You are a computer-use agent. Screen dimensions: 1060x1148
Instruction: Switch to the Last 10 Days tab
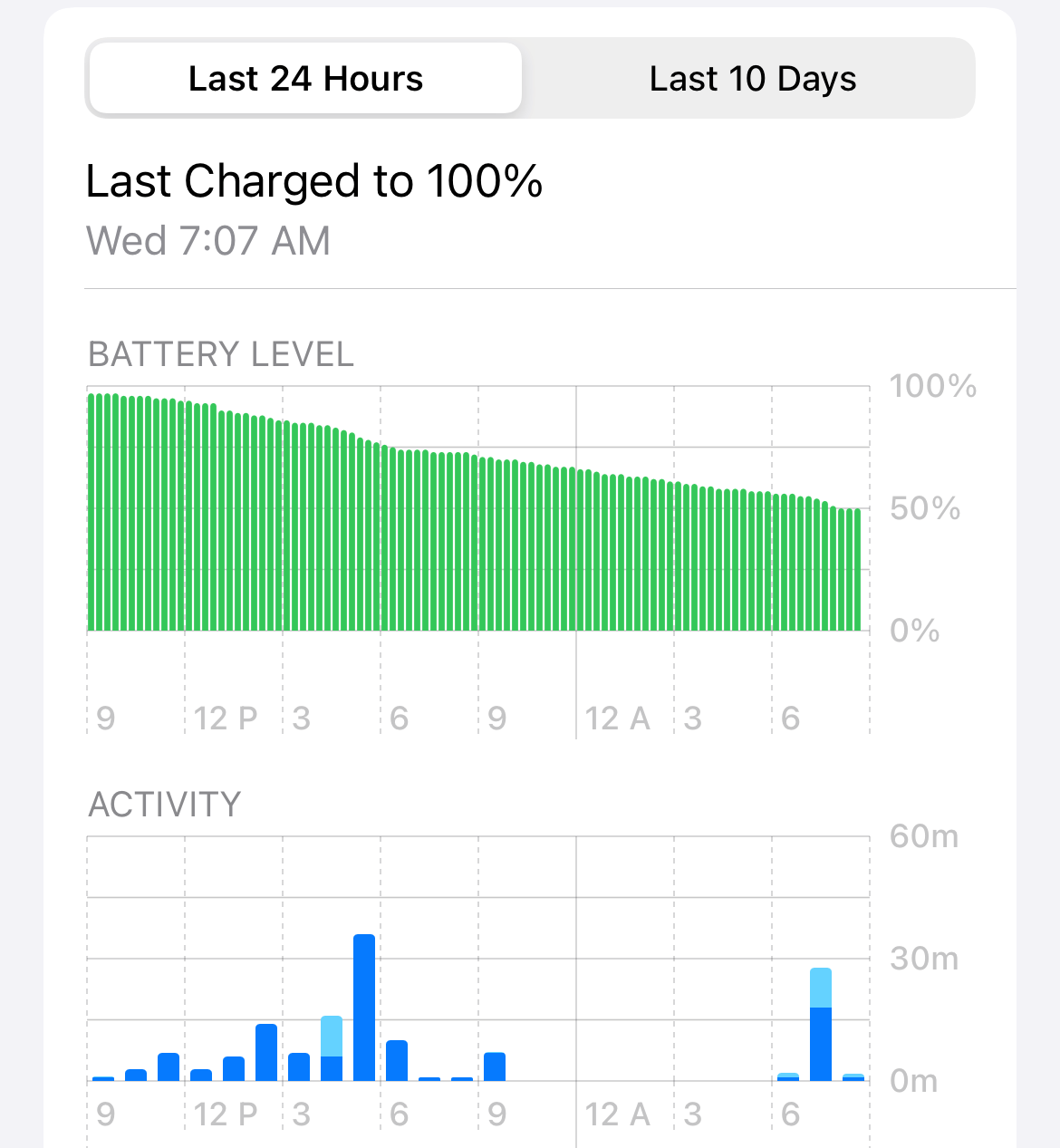pos(752,79)
